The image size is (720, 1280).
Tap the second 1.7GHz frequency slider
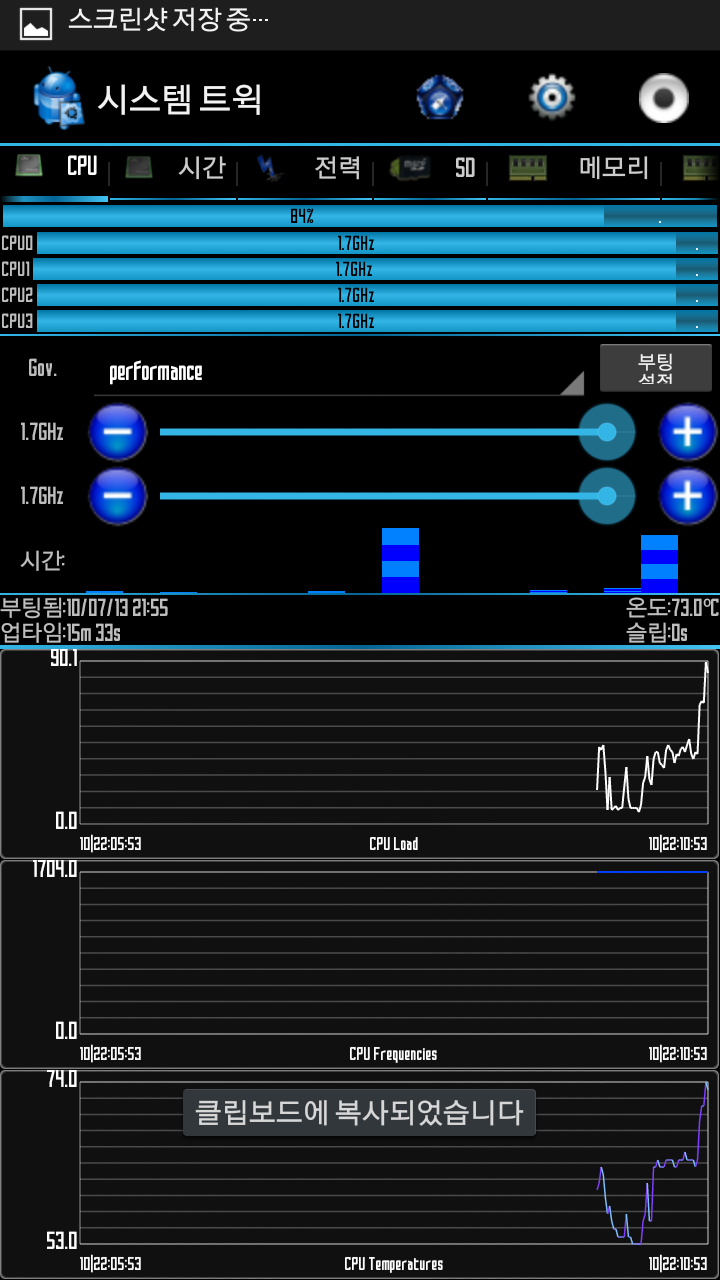[x=380, y=496]
